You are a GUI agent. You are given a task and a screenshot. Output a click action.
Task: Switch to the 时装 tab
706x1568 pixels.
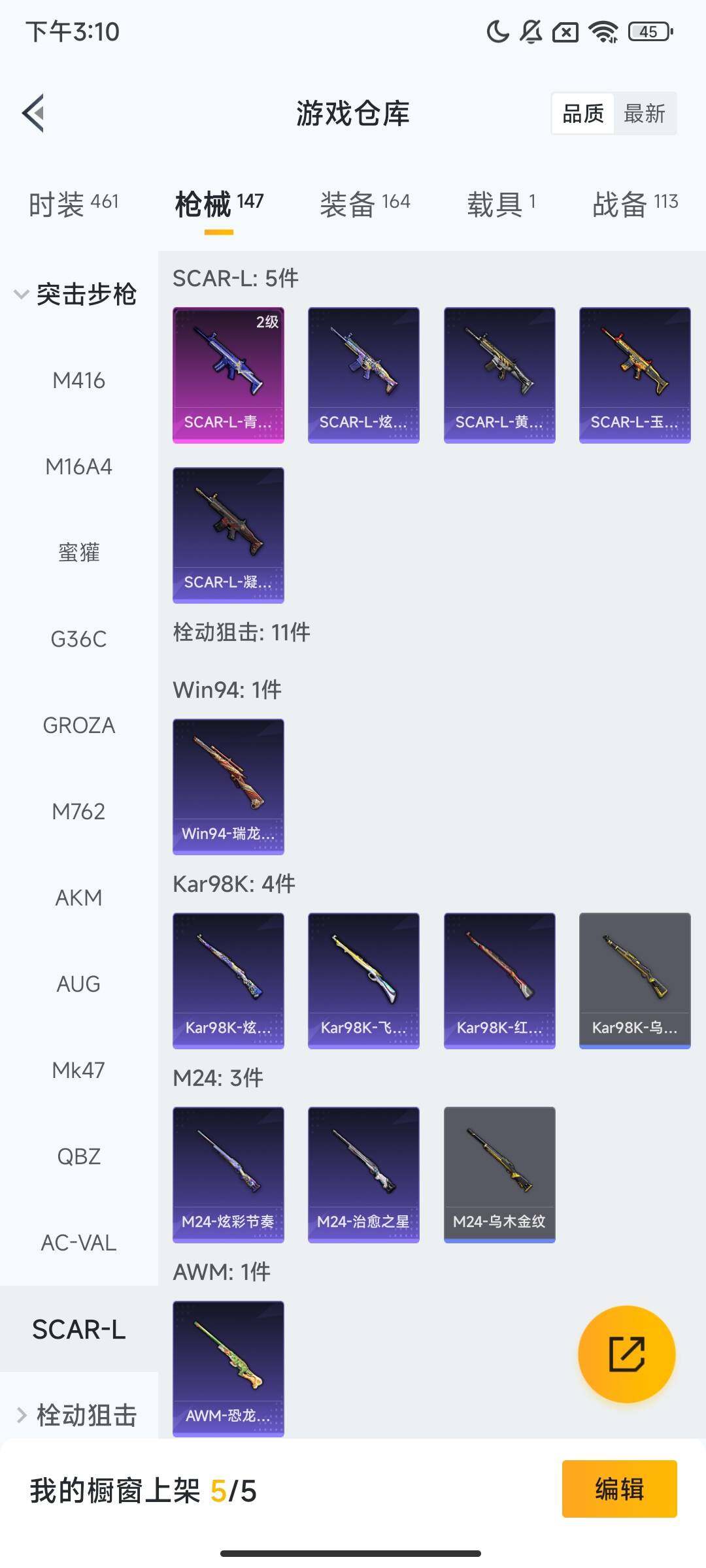(73, 203)
